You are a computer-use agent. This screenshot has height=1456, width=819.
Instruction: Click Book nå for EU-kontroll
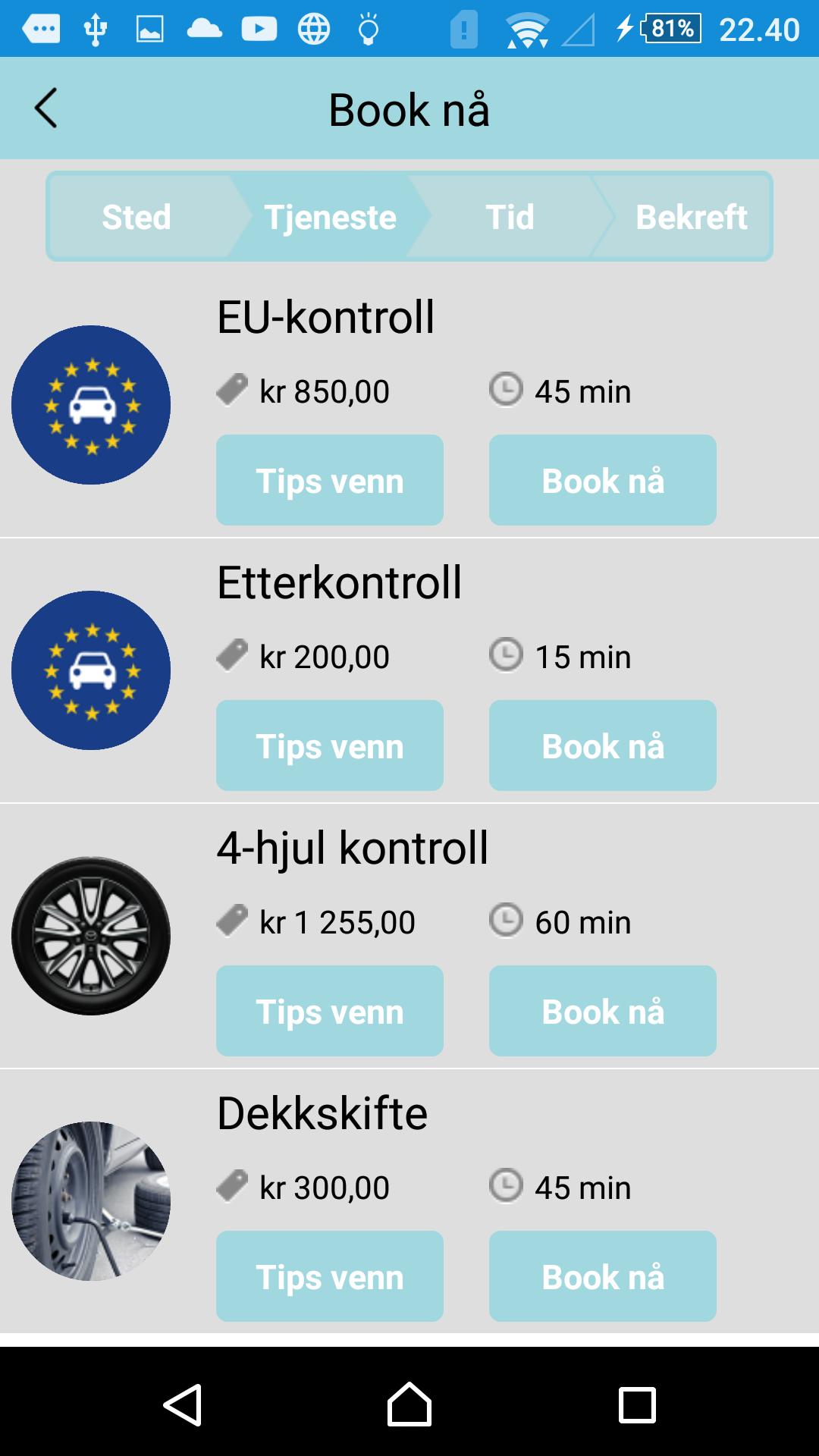(x=602, y=479)
